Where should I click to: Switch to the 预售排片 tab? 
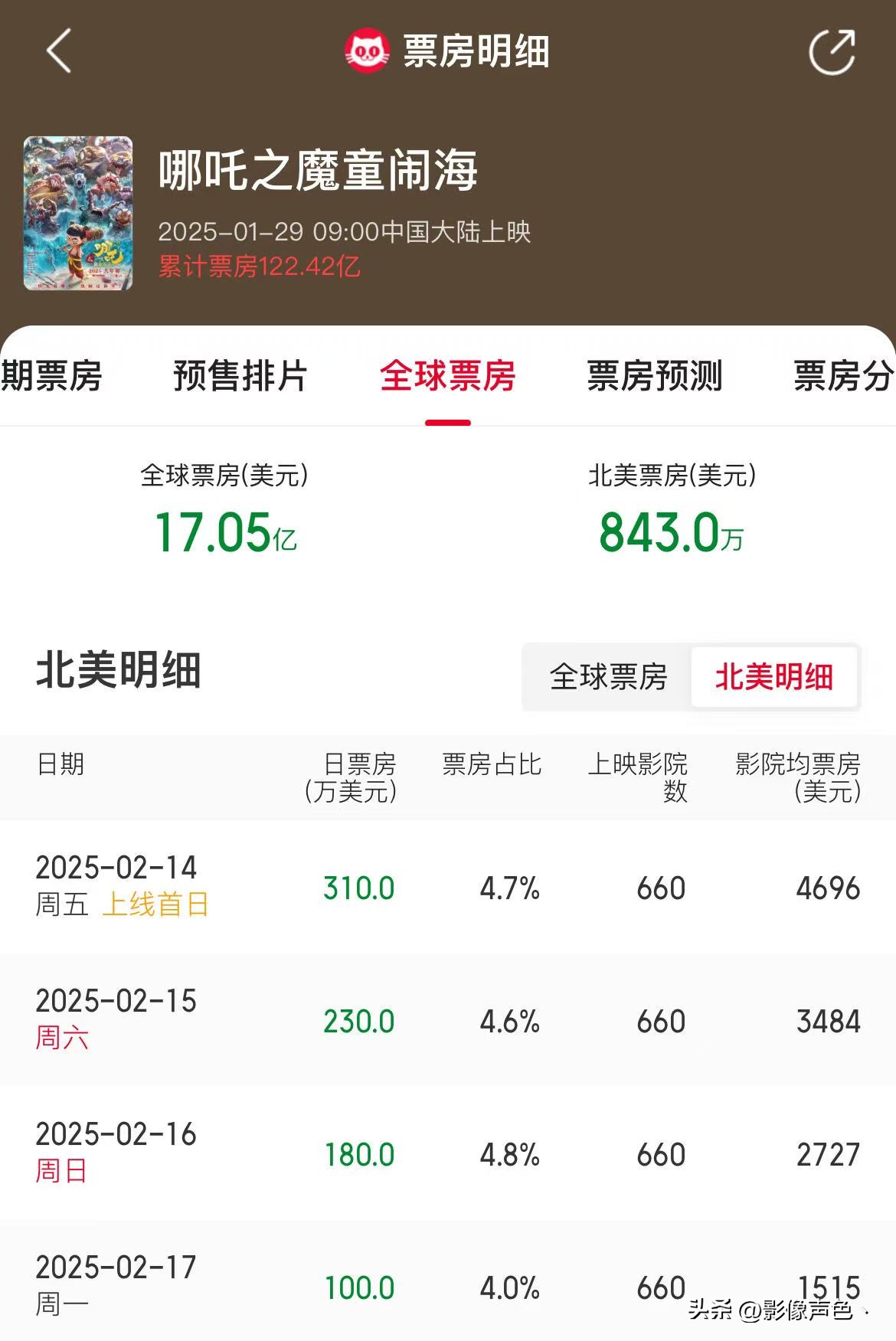(240, 376)
